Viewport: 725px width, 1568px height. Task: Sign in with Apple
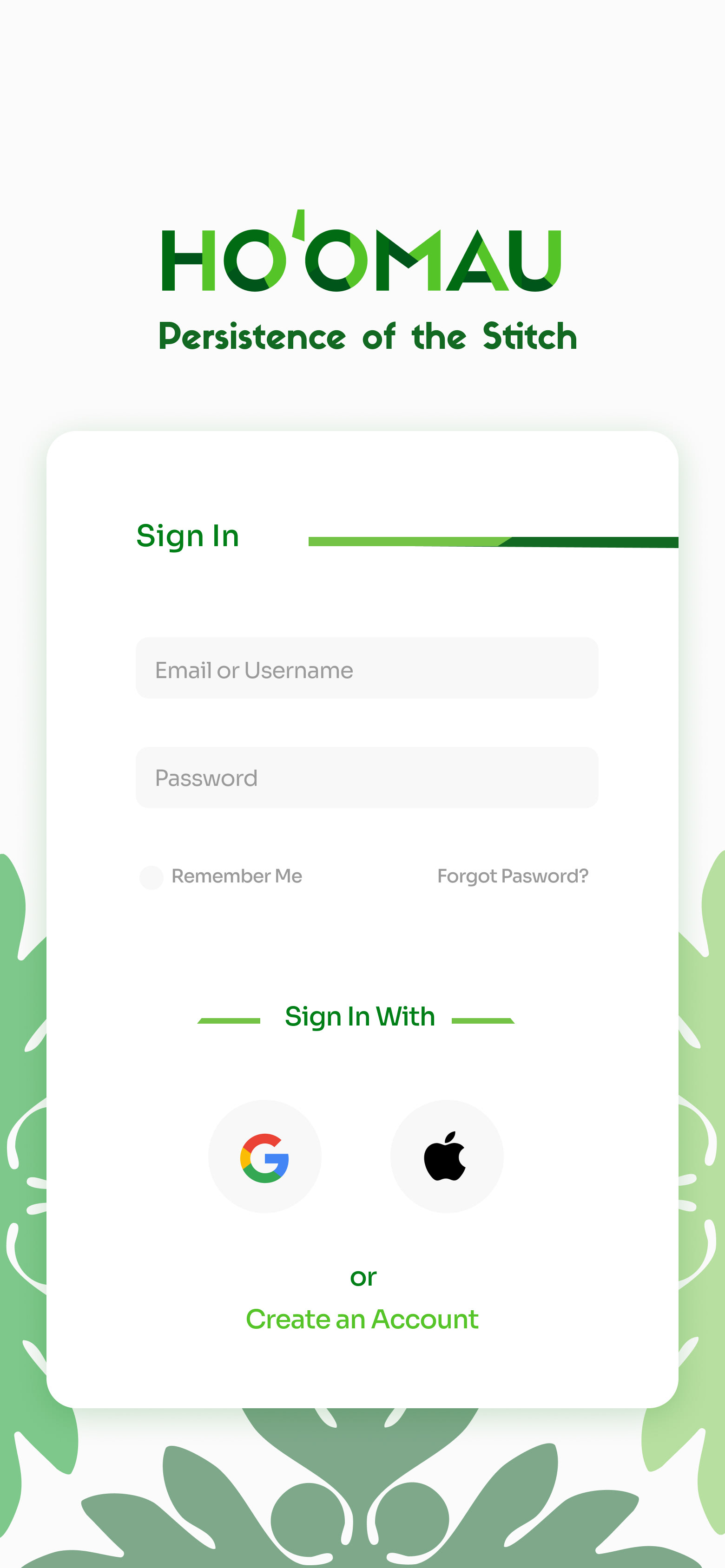447,1156
